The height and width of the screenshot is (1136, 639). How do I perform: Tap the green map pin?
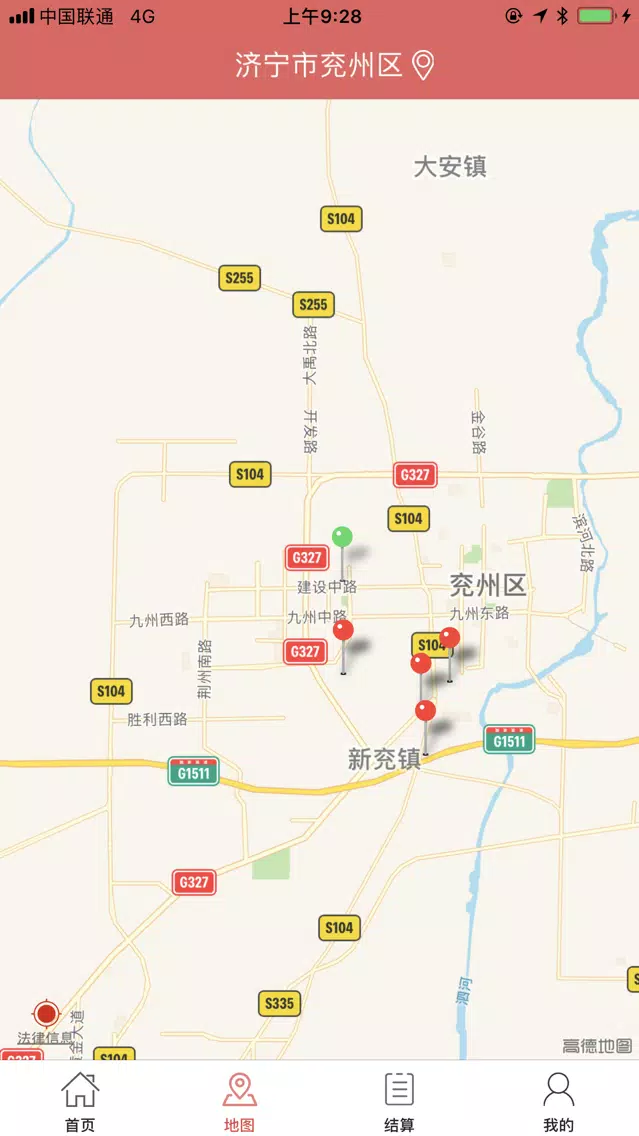[342, 538]
